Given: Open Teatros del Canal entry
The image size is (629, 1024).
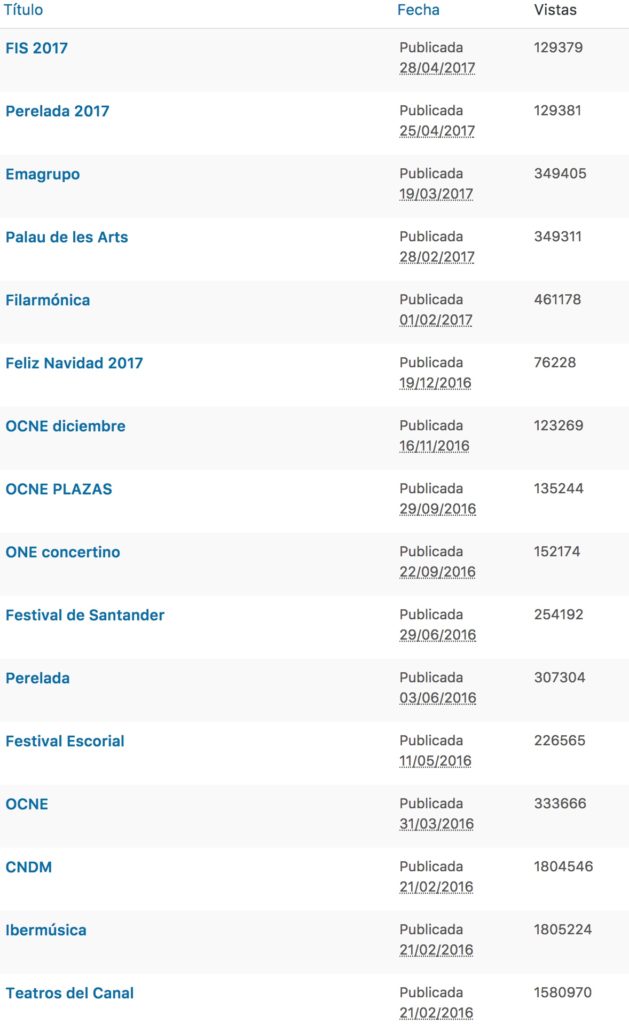Looking at the screenshot, I should click(70, 993).
